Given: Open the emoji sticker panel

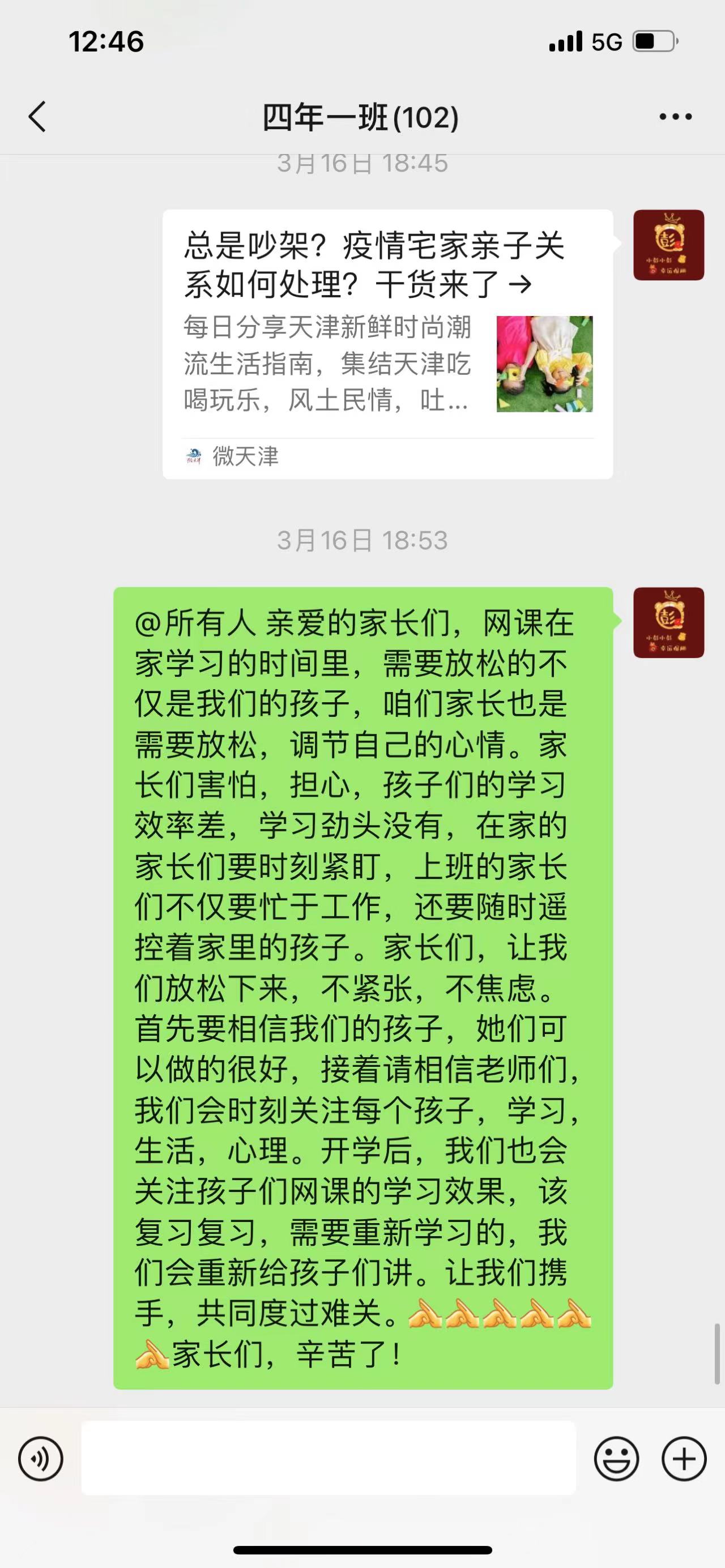Looking at the screenshot, I should (x=616, y=1459).
